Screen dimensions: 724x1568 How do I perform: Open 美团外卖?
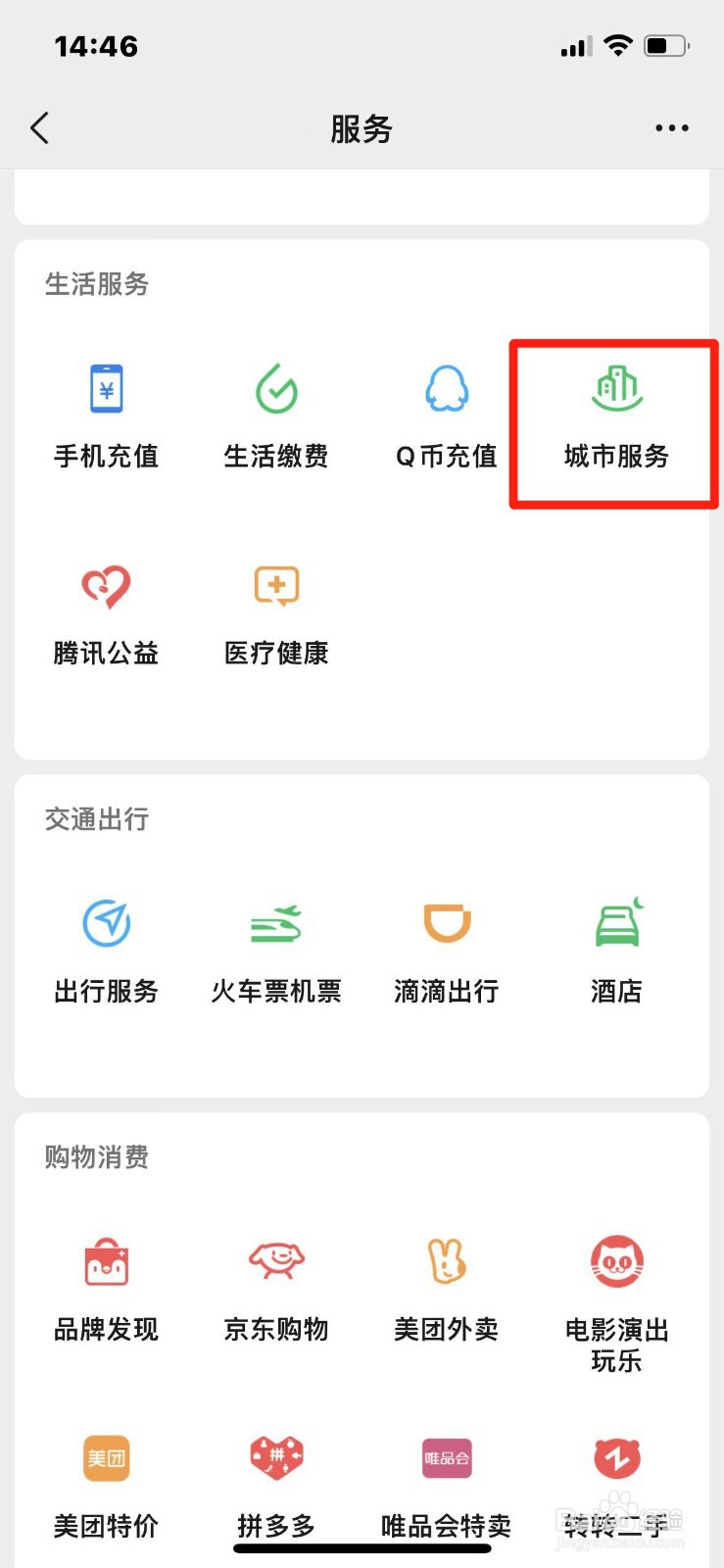click(446, 1289)
